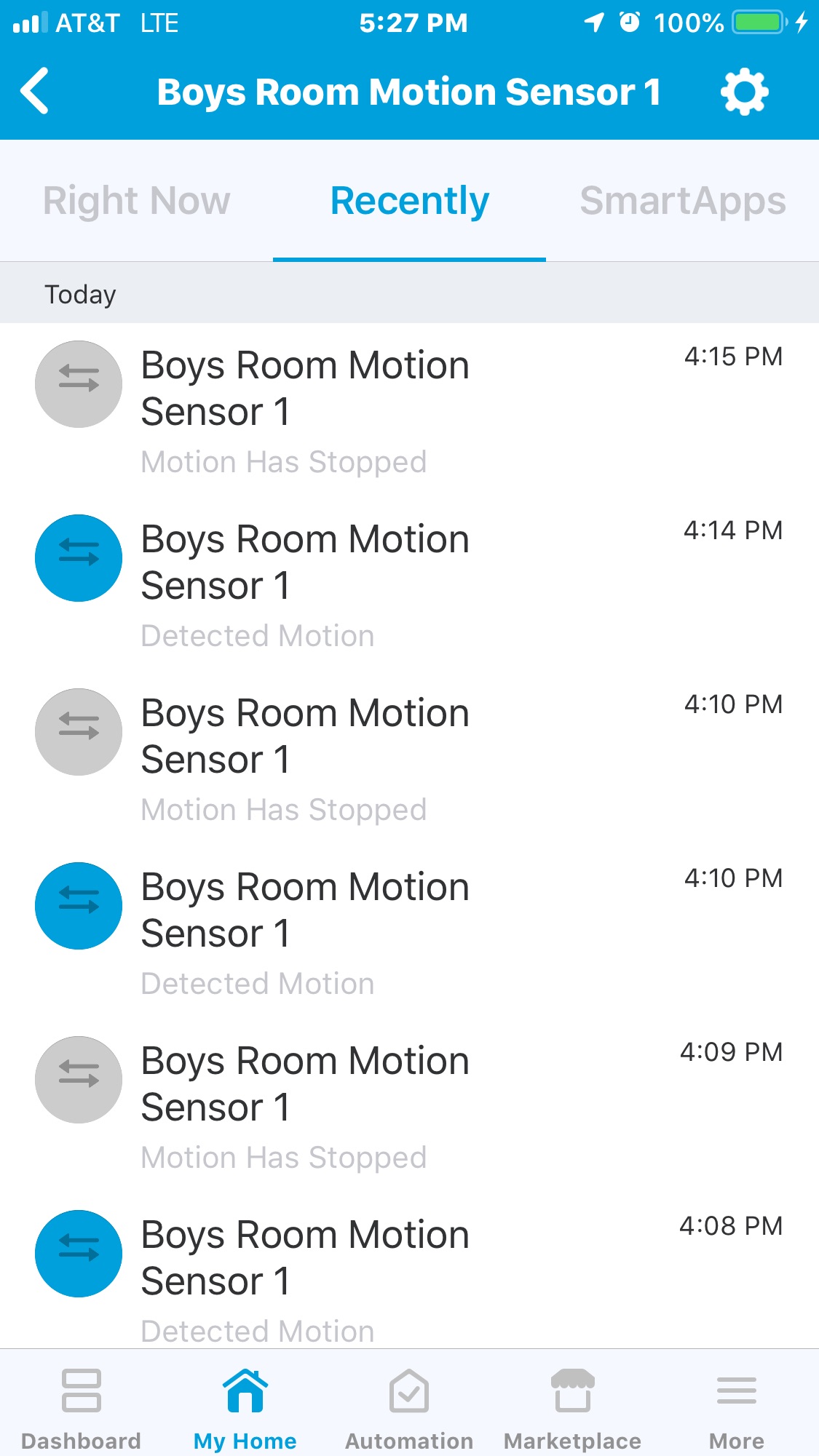The width and height of the screenshot is (819, 1456).
Task: Select the Recently tab
Action: pyautogui.click(x=409, y=201)
